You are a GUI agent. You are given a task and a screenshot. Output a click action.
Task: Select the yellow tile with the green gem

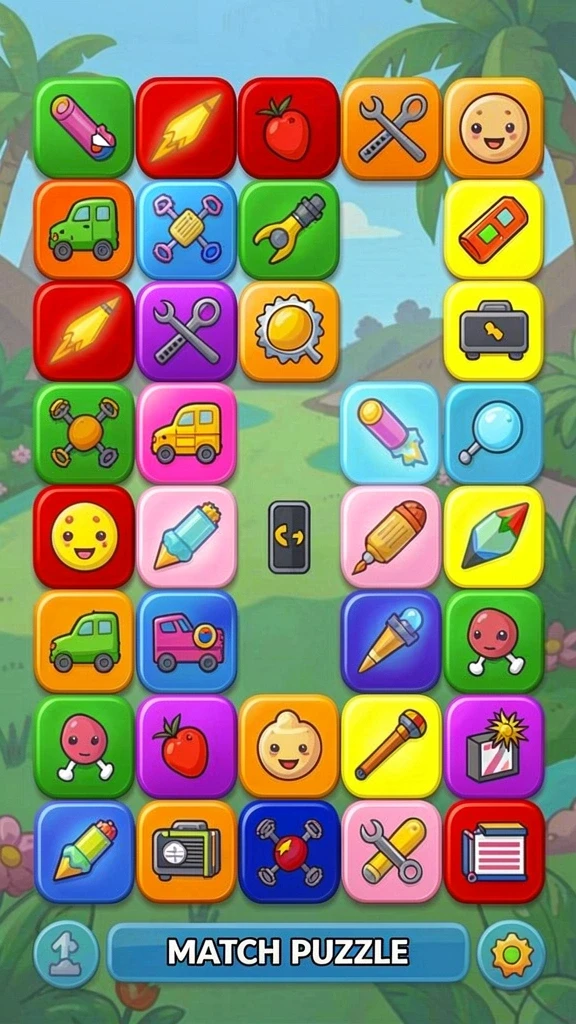pyautogui.click(x=494, y=537)
